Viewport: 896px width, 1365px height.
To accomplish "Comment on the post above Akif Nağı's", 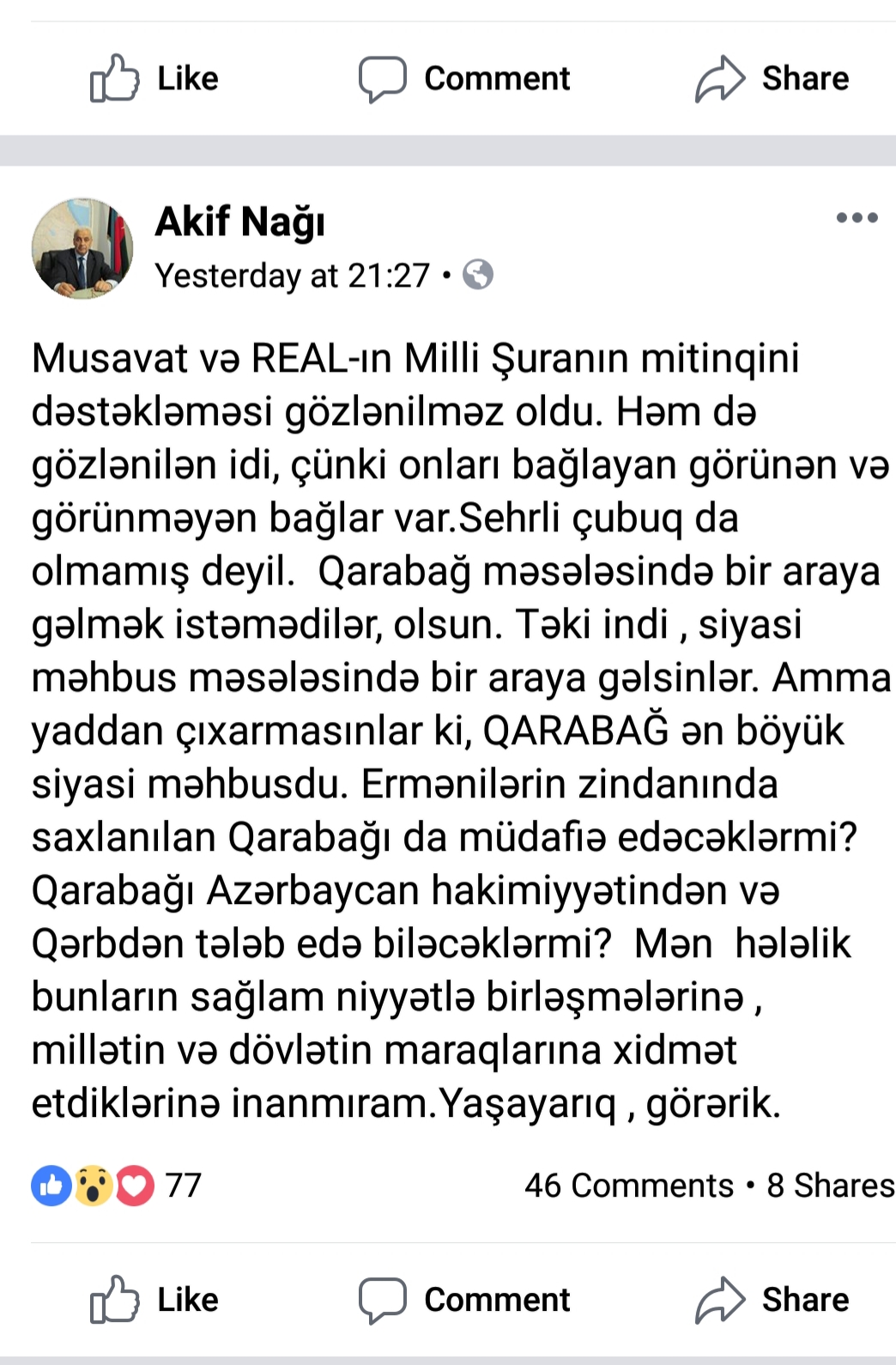I will (x=464, y=78).
